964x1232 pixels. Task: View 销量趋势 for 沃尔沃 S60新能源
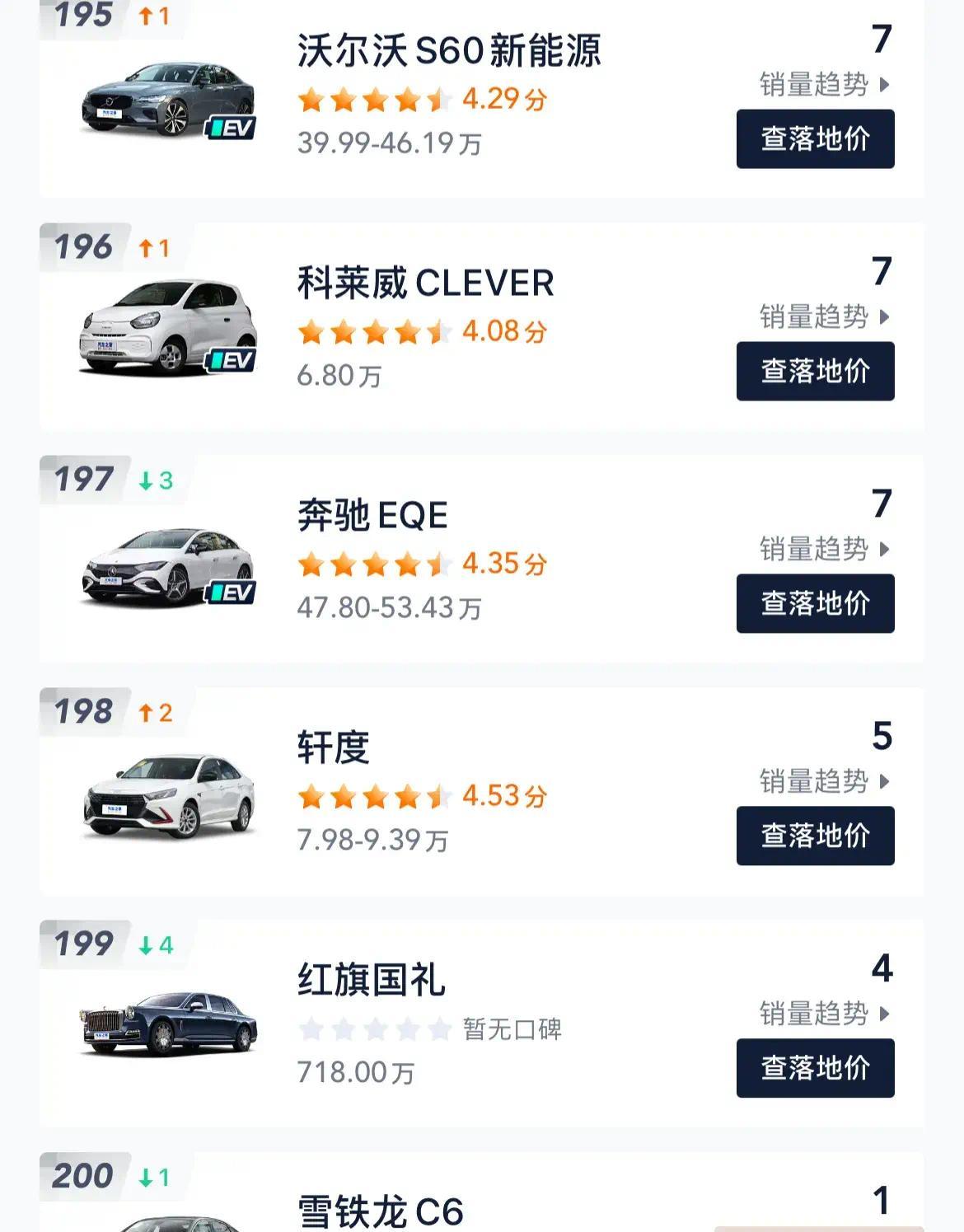click(824, 84)
